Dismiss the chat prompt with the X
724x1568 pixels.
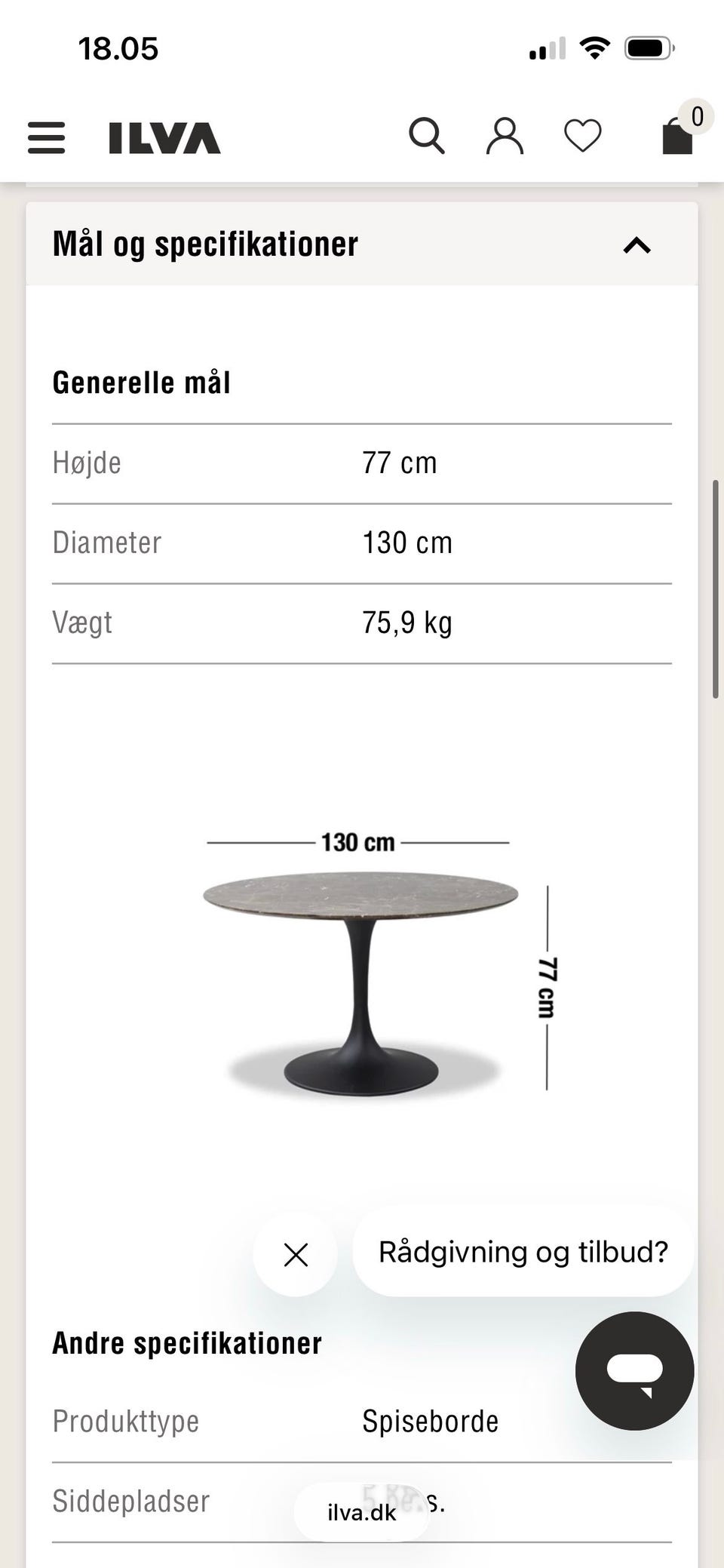(295, 1253)
